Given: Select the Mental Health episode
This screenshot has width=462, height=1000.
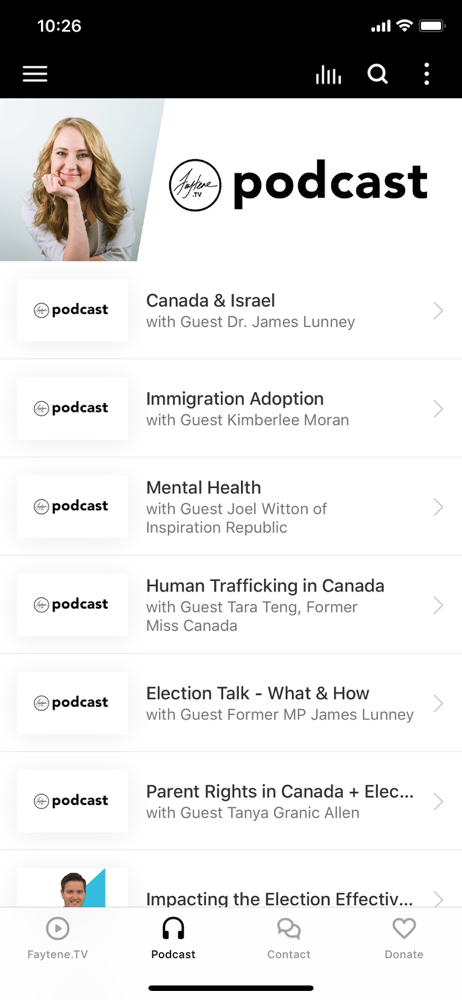Looking at the screenshot, I should tap(231, 507).
